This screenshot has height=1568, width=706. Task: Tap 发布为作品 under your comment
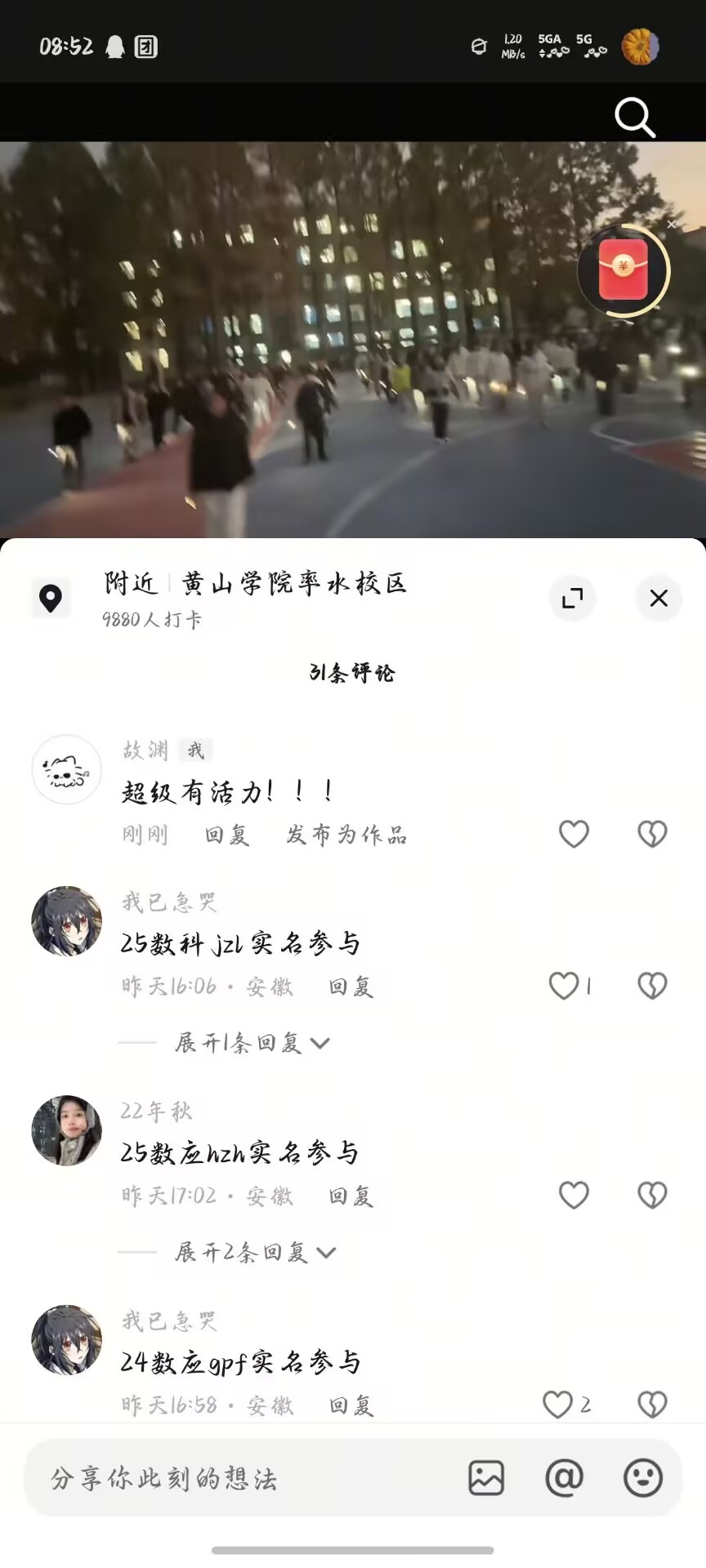(x=346, y=835)
